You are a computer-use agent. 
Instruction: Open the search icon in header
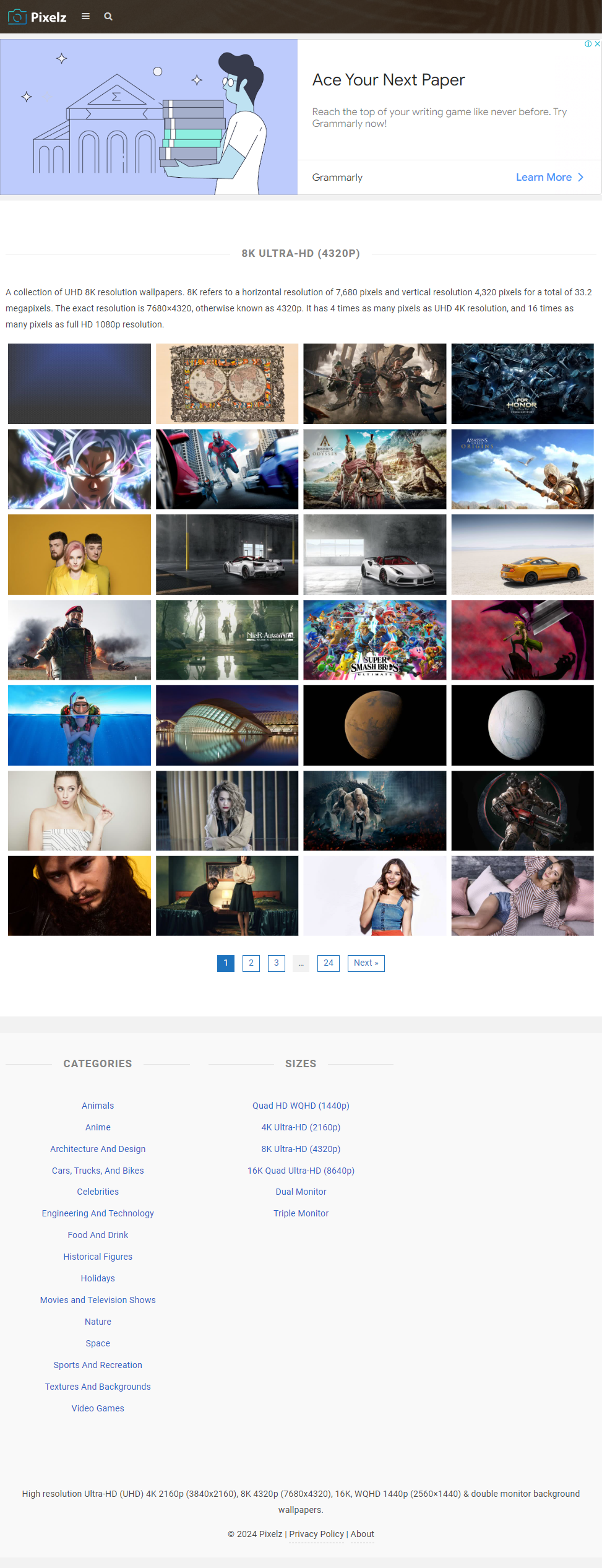coord(108,17)
